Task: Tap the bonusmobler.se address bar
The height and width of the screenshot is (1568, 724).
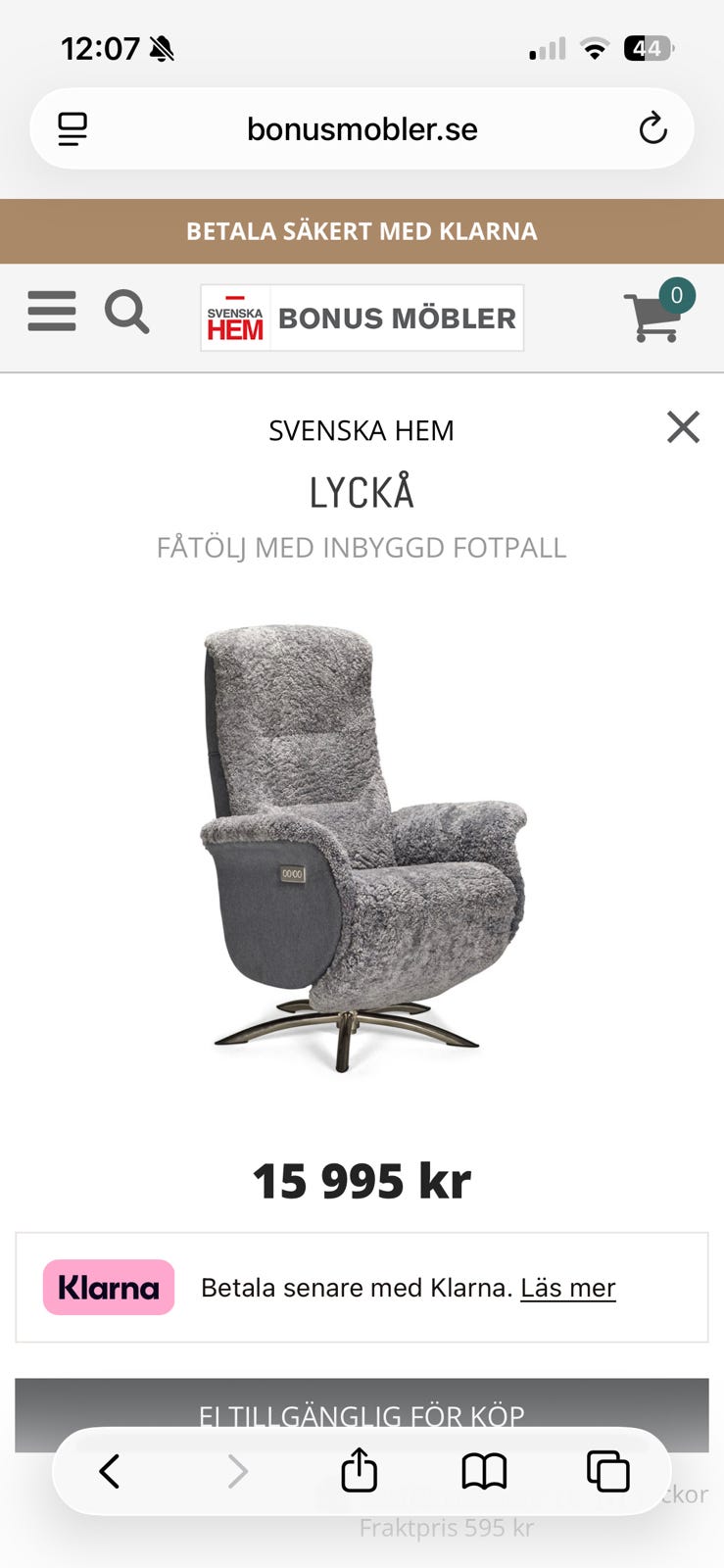Action: 362,129
